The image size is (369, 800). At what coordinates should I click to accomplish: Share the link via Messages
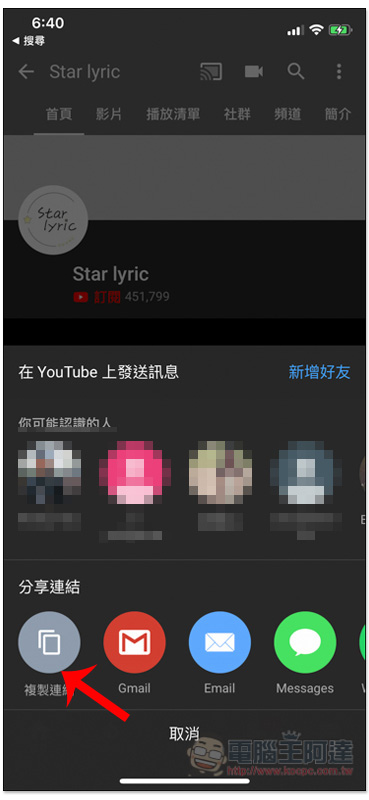pyautogui.click(x=305, y=642)
